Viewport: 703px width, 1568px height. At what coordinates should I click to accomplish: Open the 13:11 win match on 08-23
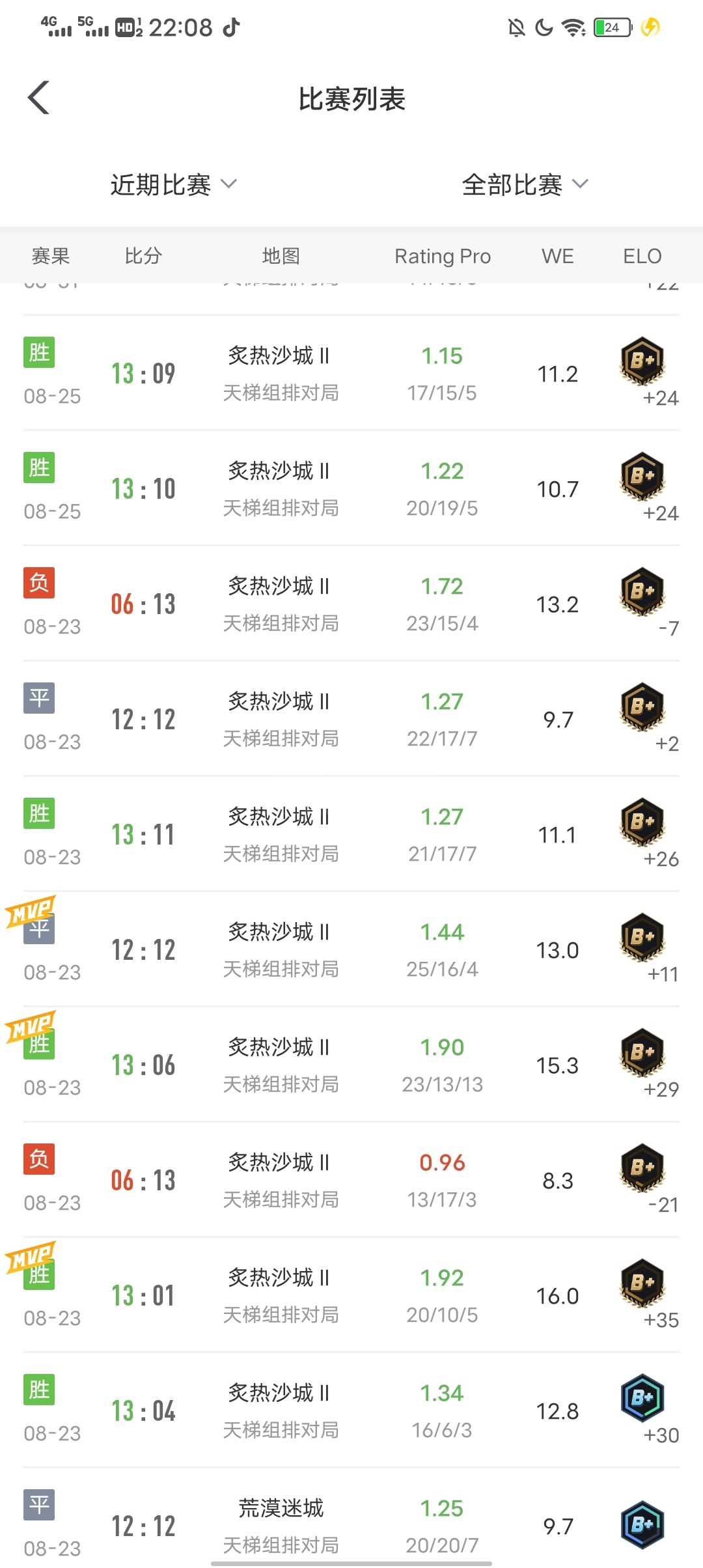351,834
